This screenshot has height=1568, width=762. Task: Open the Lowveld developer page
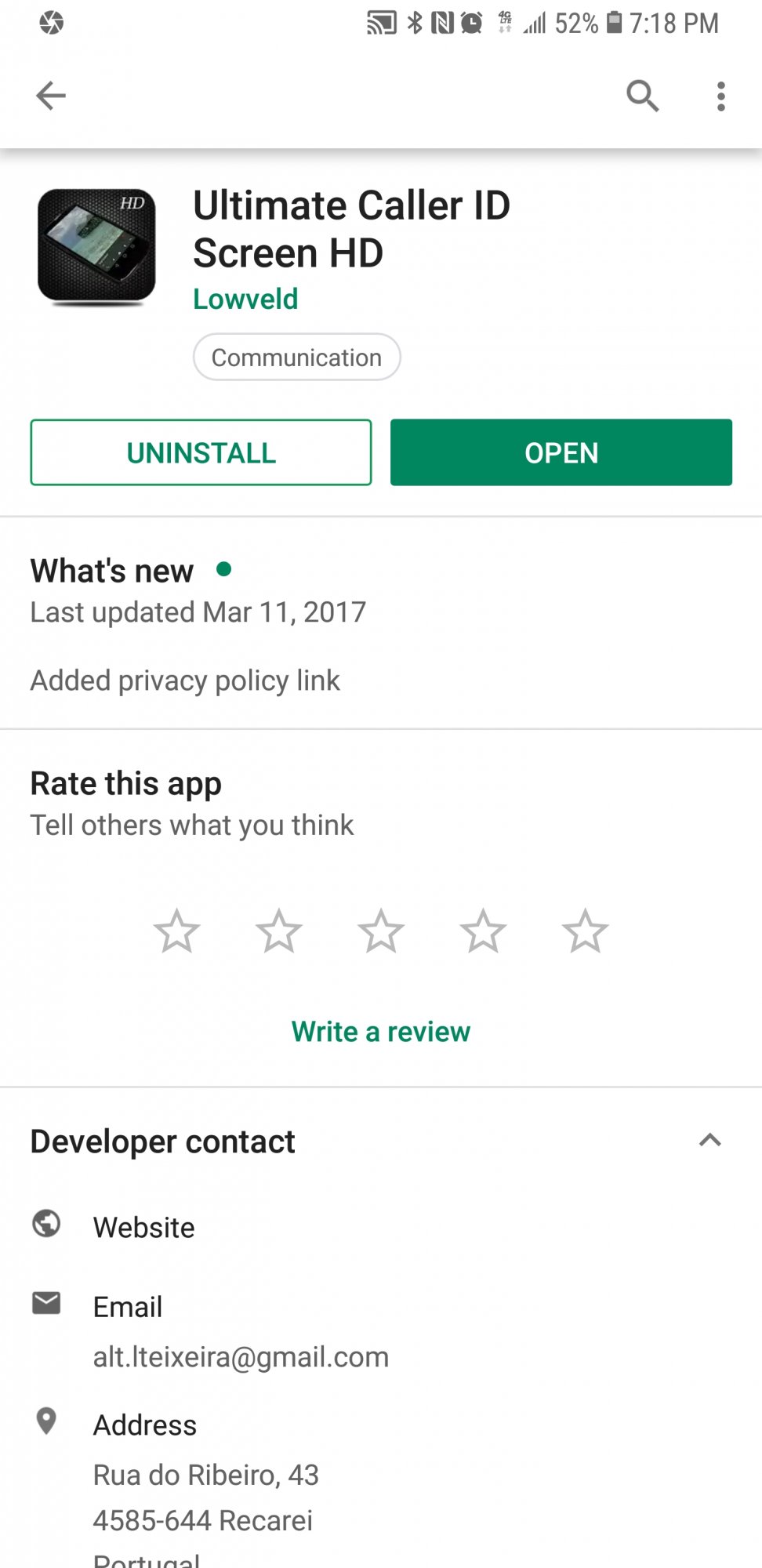click(245, 299)
